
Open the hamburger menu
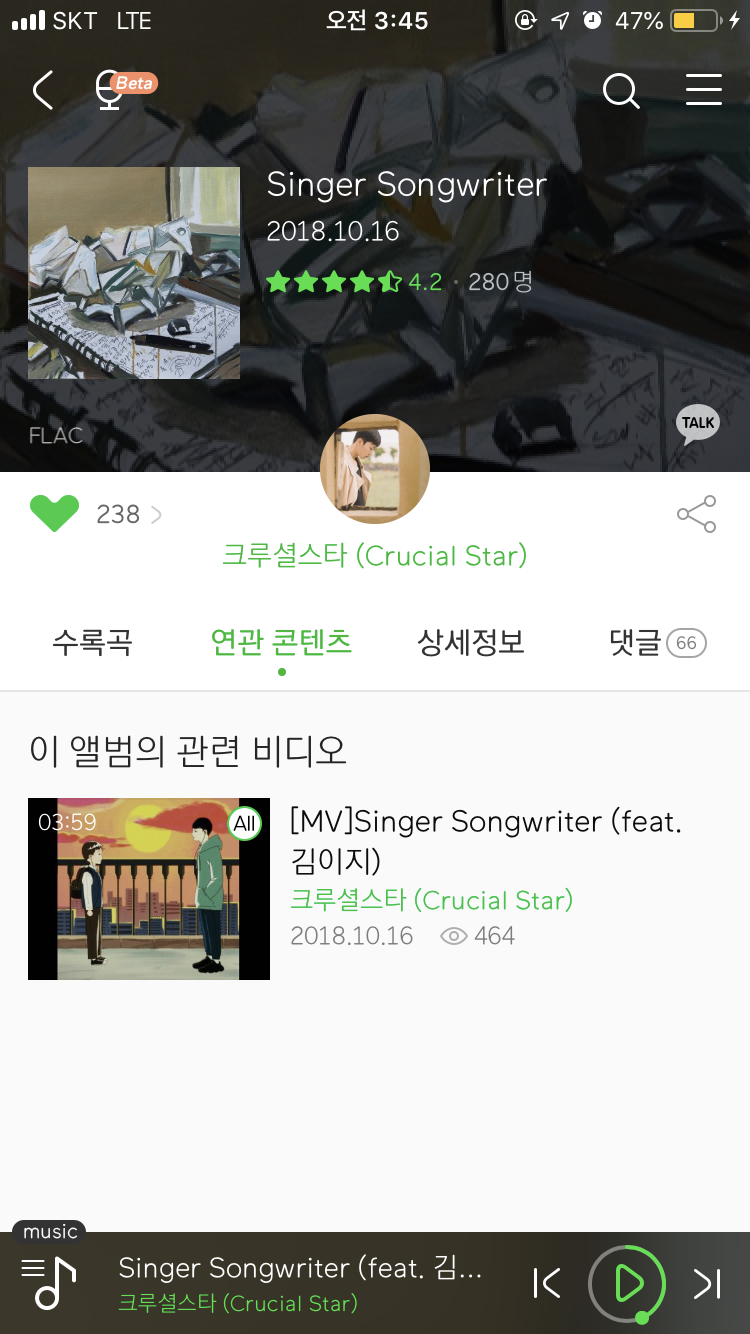tap(704, 90)
